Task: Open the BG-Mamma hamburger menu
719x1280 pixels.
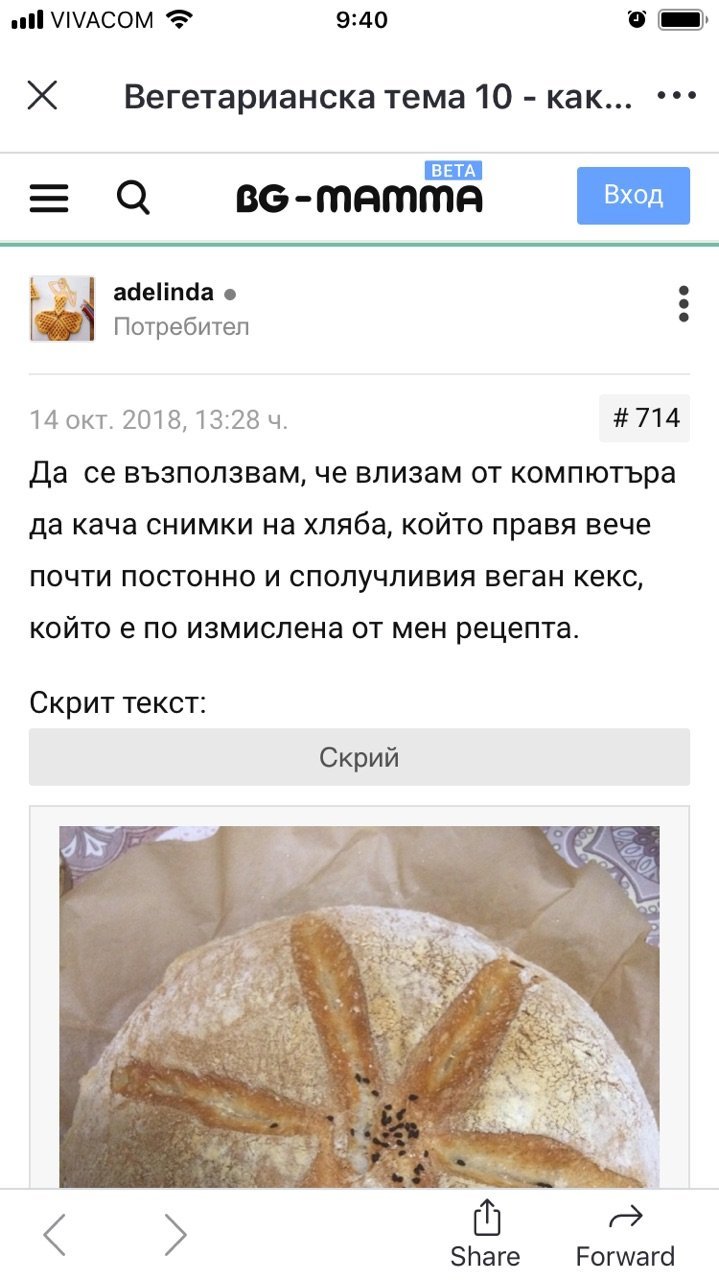Action: click(x=49, y=197)
